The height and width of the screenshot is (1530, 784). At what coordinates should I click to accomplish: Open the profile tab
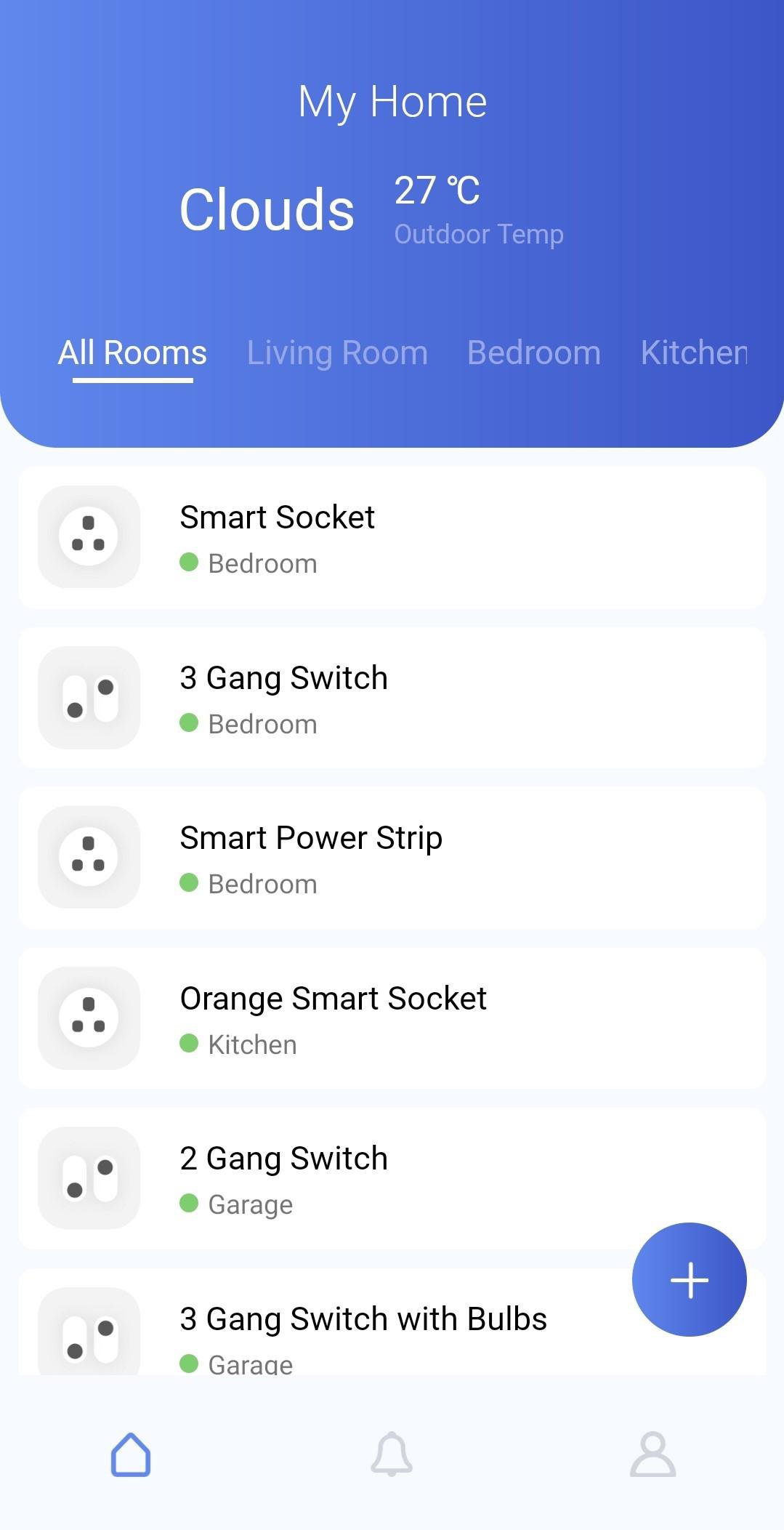tap(652, 1454)
